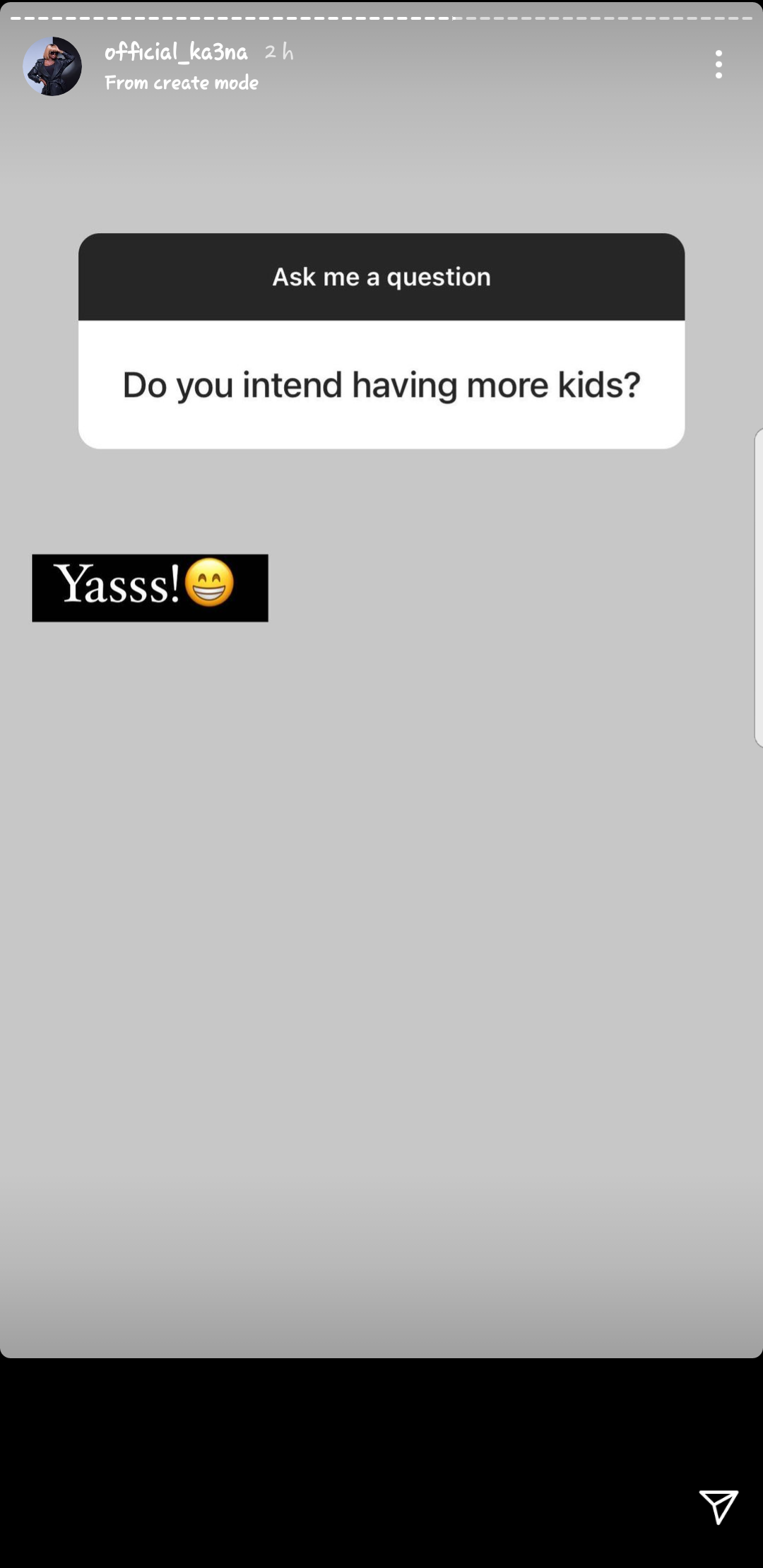Open the story overflow menu
763x1568 pixels.
[x=718, y=64]
